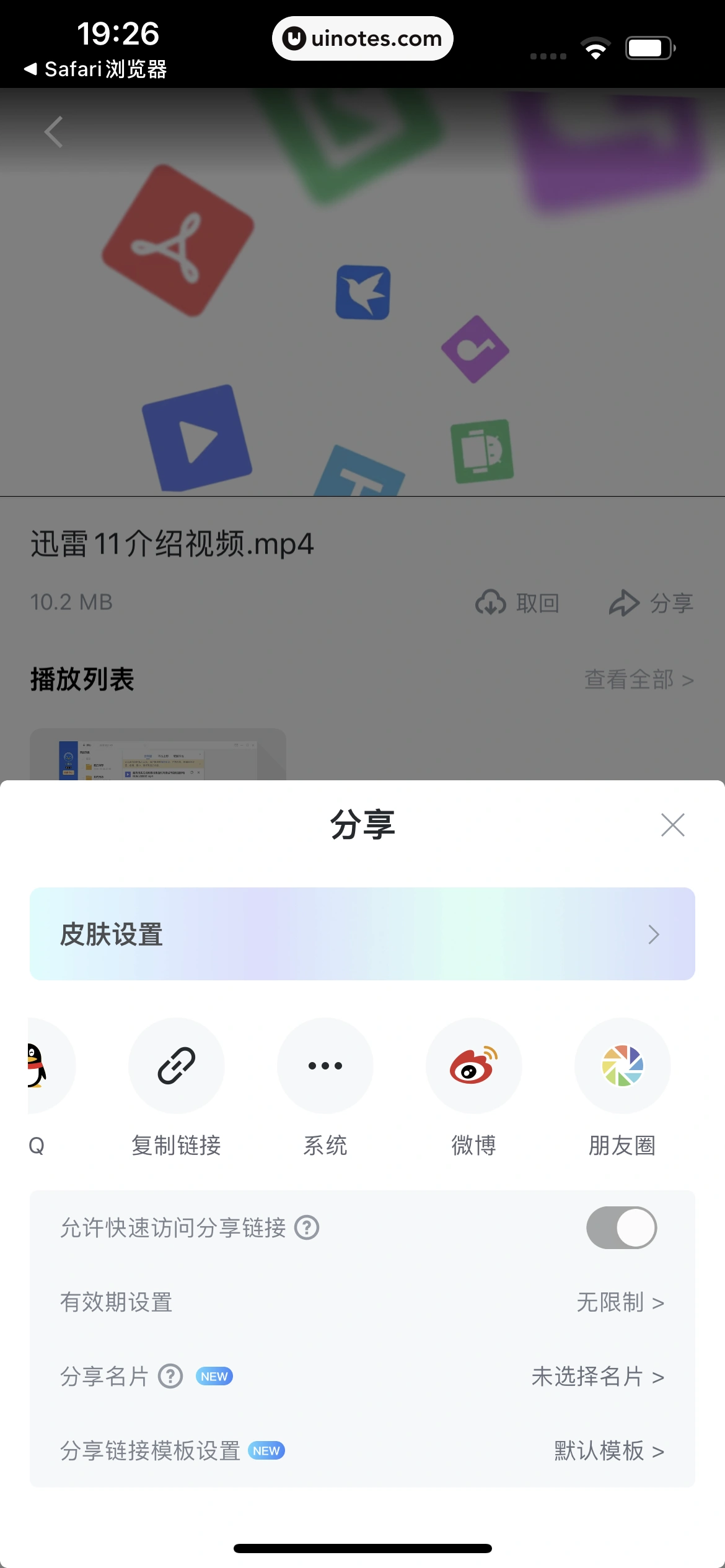Choose a card in 分享名片 row
725x1568 pixels.
pyautogui.click(x=597, y=1376)
